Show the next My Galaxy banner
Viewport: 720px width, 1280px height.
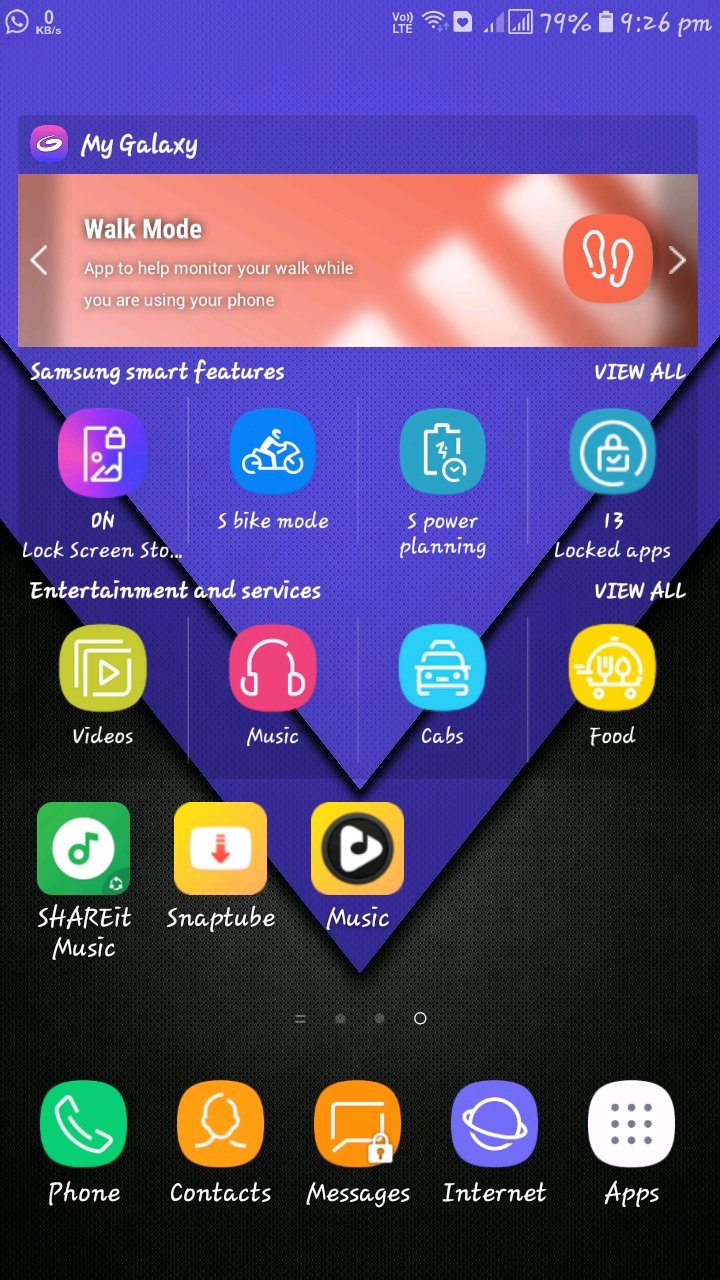pos(677,261)
